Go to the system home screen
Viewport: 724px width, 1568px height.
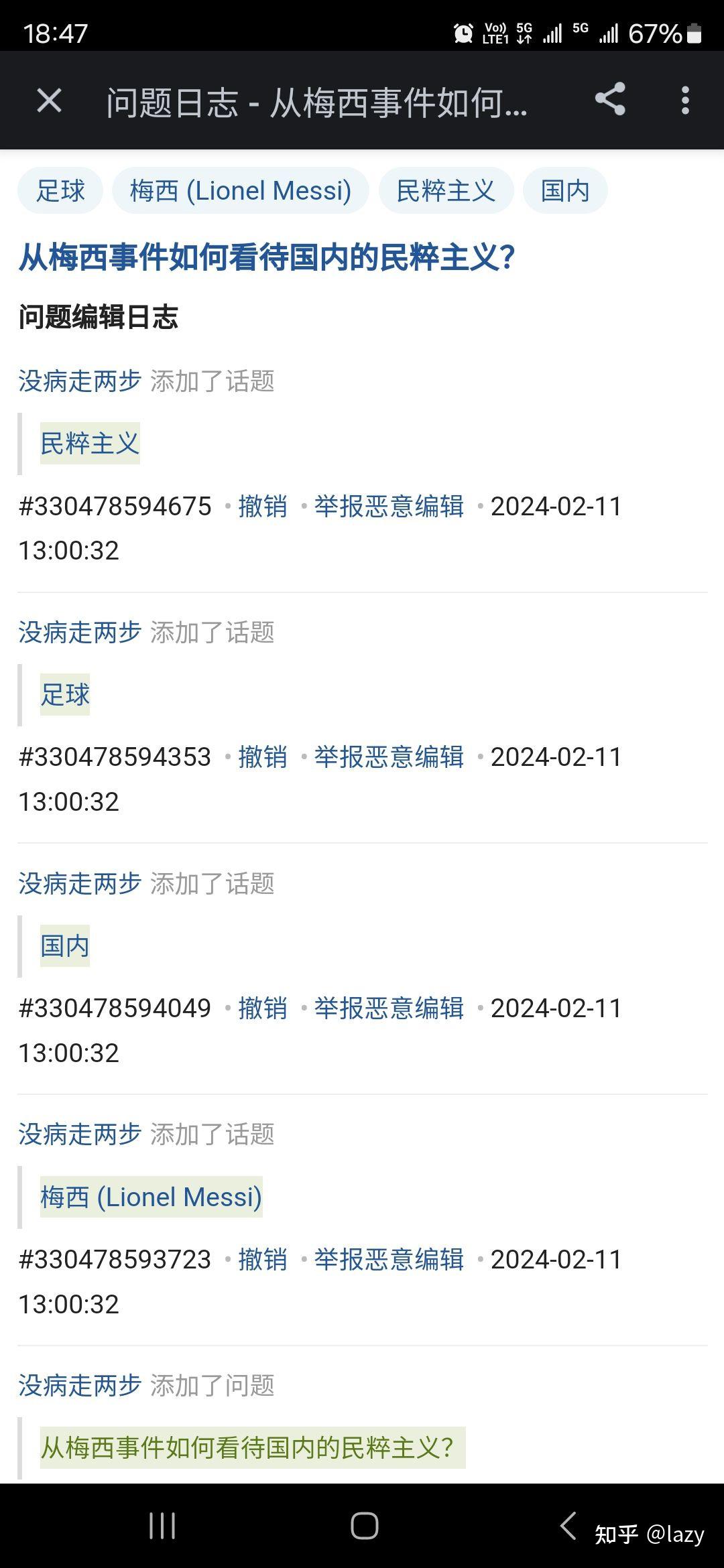coord(364,1526)
